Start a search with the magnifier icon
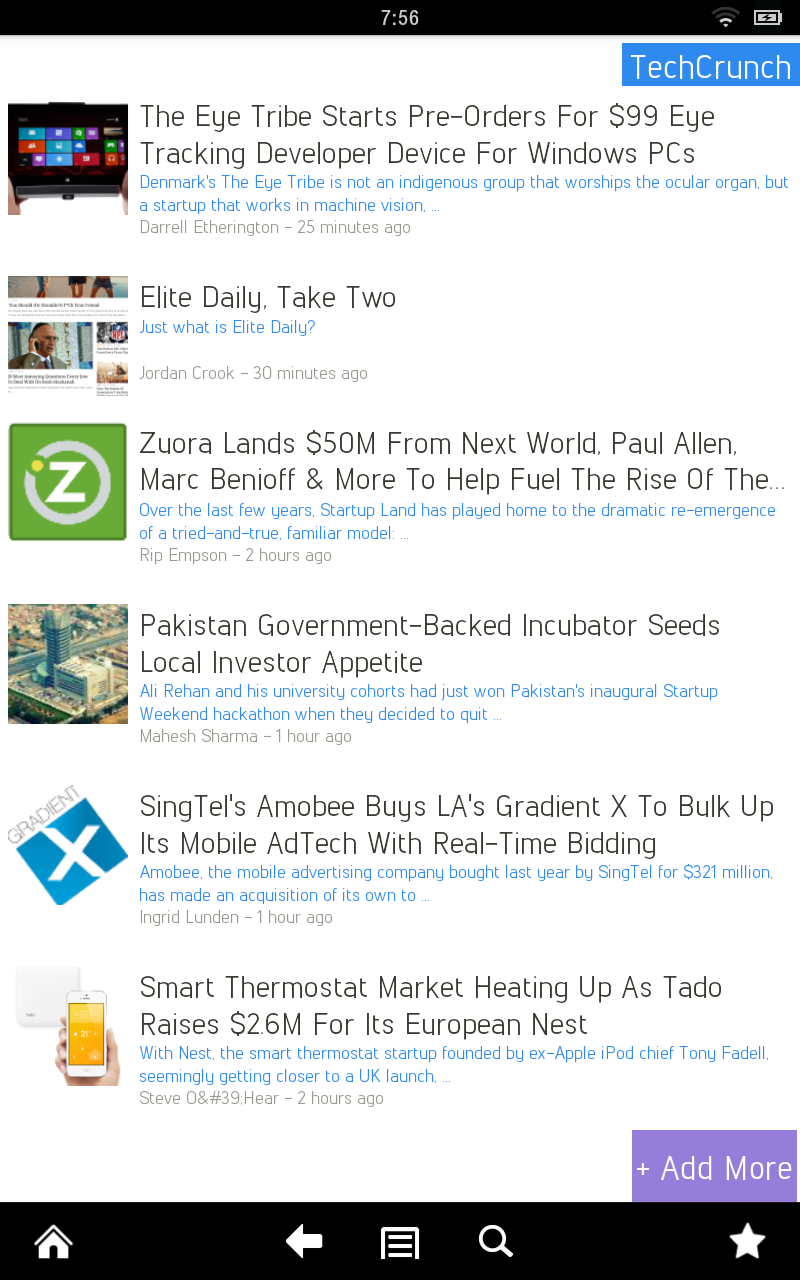Image resolution: width=800 pixels, height=1280 pixels. coord(495,1241)
